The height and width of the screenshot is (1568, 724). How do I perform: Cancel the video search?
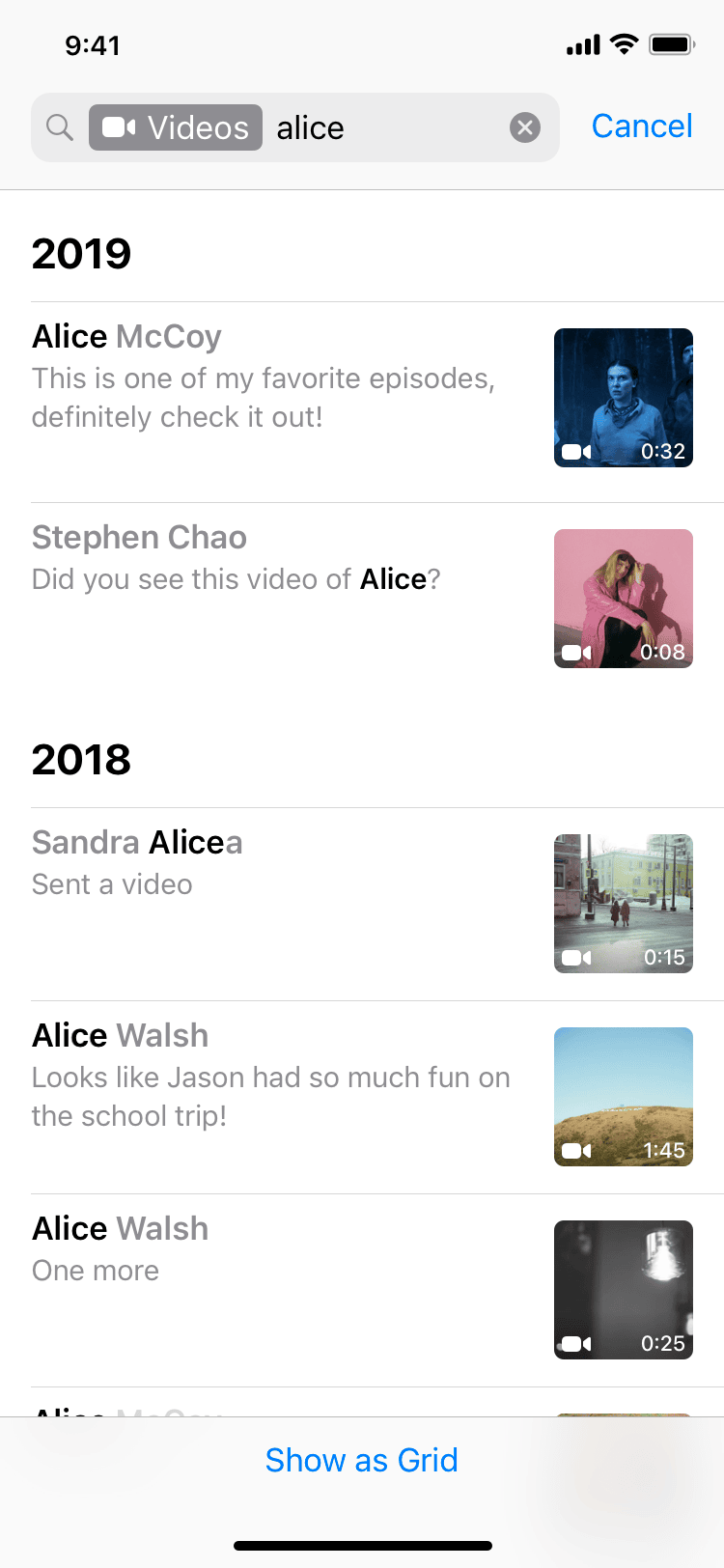pos(641,126)
